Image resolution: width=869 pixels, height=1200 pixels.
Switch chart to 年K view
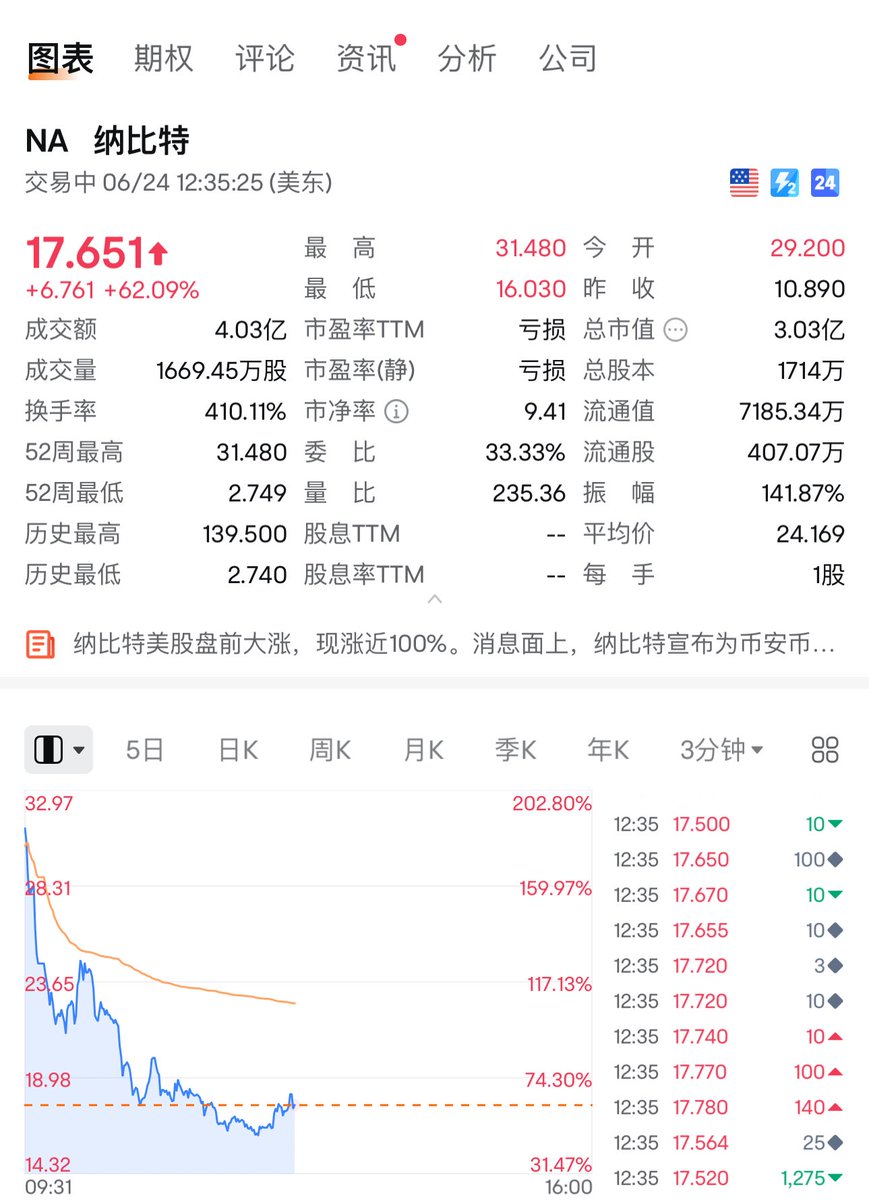click(608, 750)
